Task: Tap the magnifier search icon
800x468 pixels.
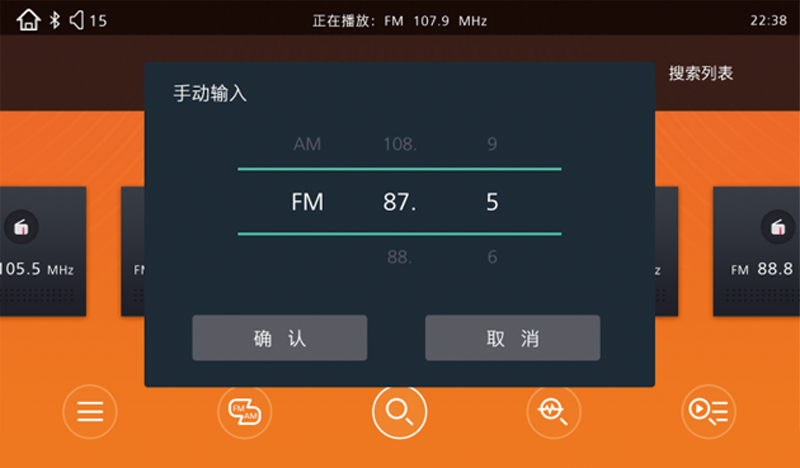Action: pos(399,411)
